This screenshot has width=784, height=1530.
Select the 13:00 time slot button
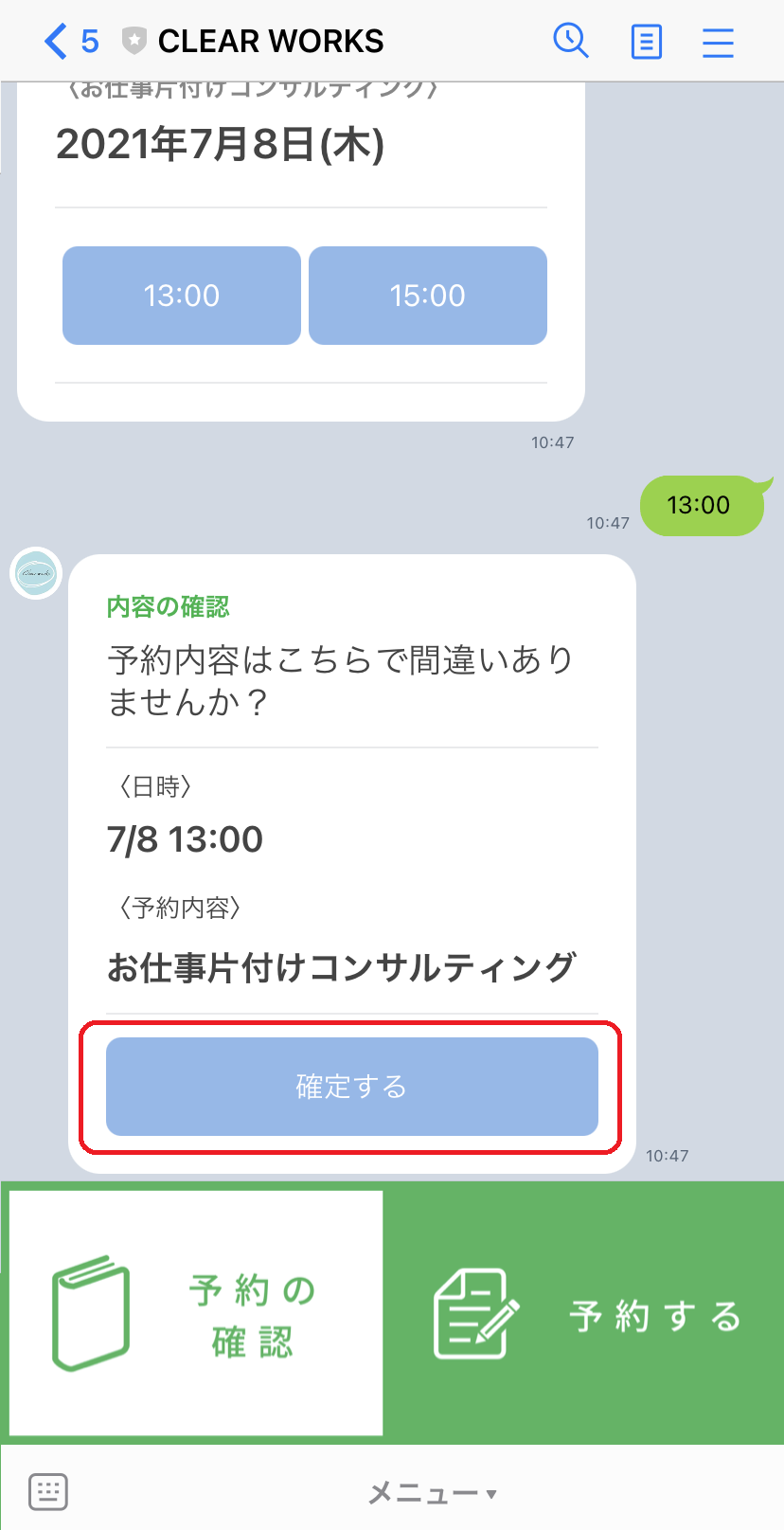tap(182, 296)
